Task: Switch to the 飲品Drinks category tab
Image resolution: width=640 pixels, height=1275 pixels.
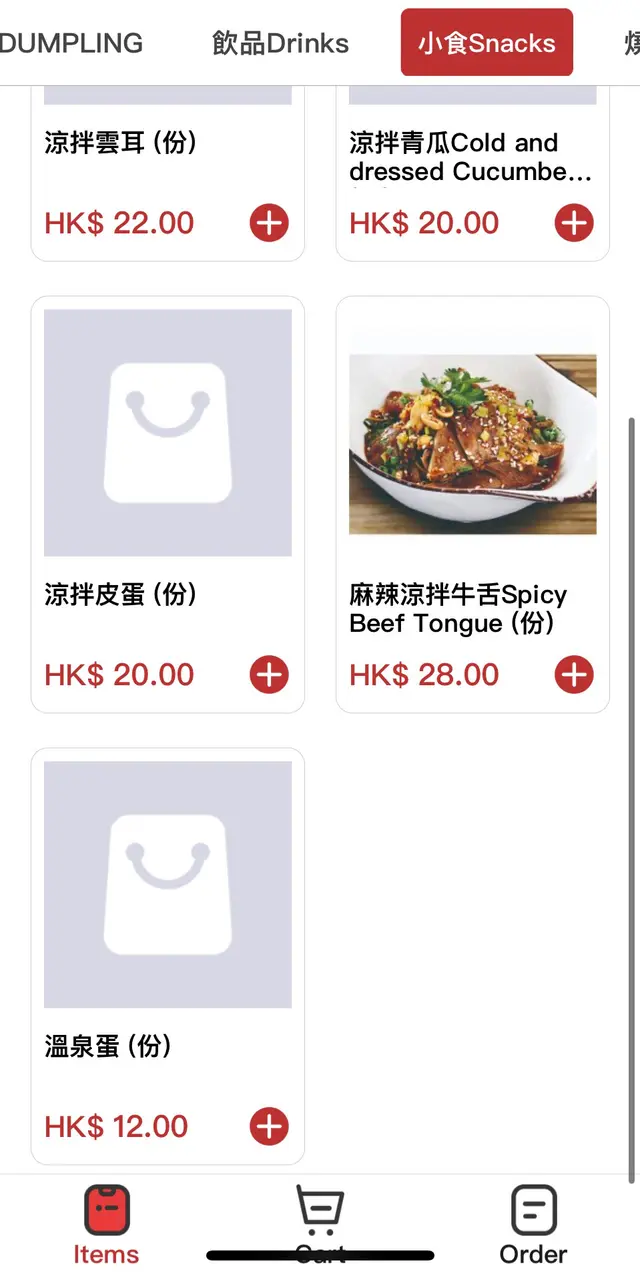Action: point(280,43)
